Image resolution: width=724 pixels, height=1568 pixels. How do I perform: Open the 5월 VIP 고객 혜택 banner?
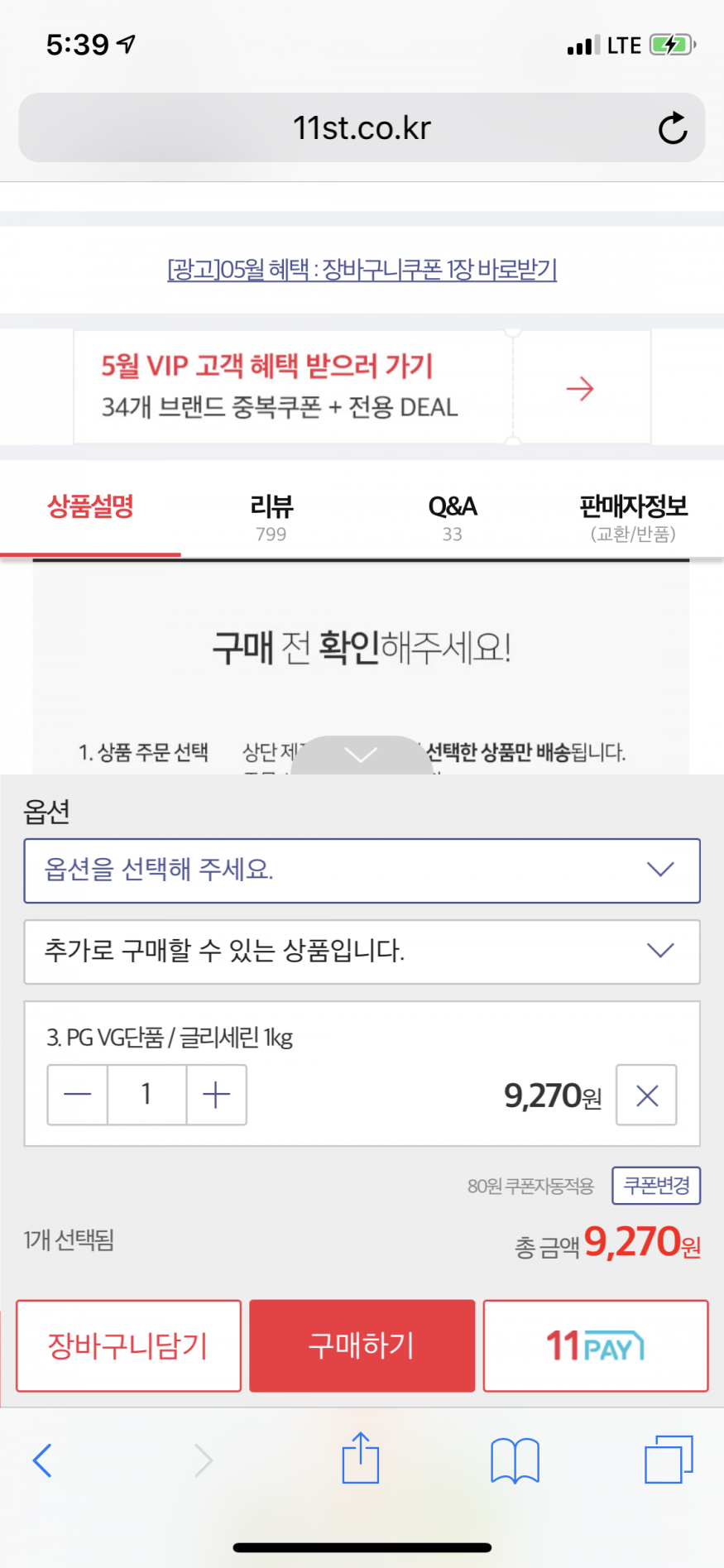tap(362, 386)
